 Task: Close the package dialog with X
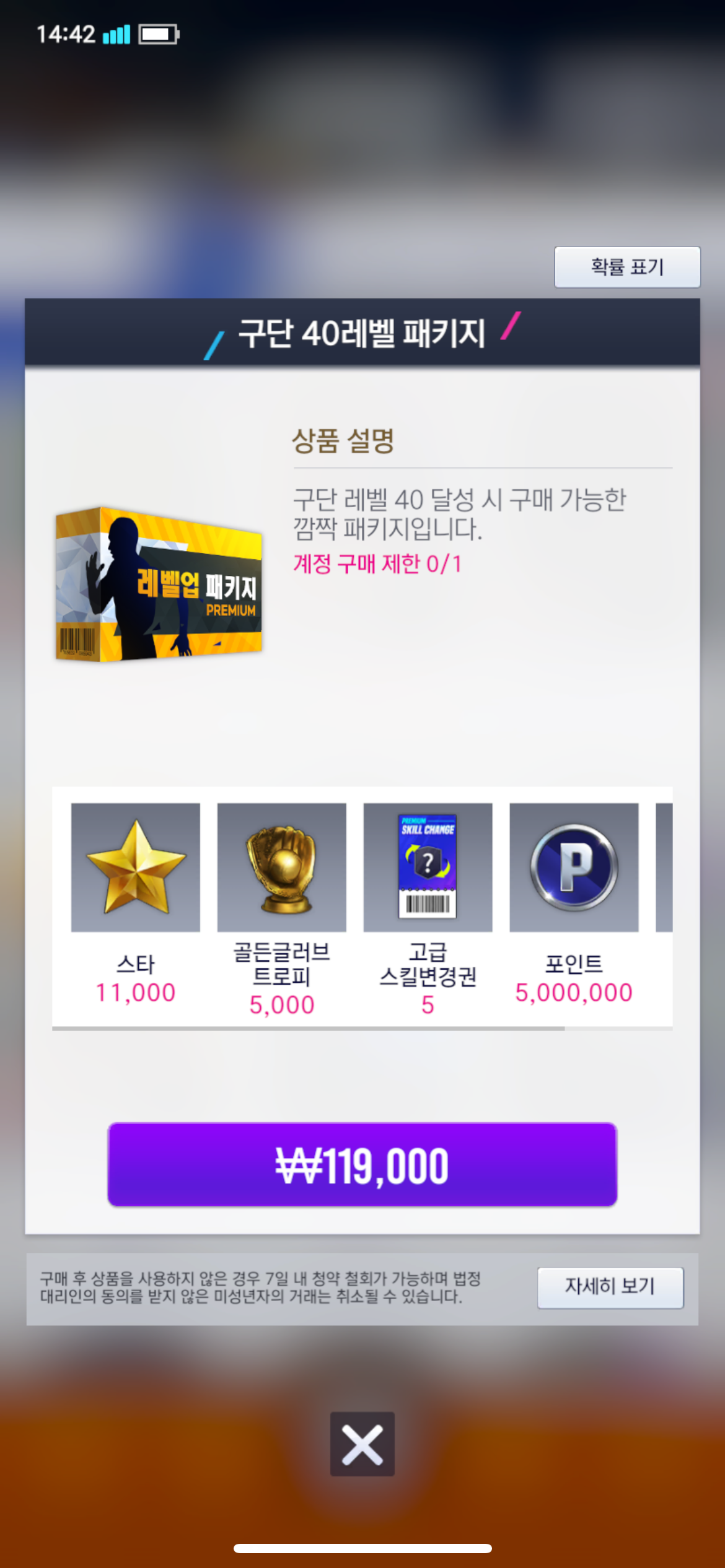click(x=362, y=1444)
